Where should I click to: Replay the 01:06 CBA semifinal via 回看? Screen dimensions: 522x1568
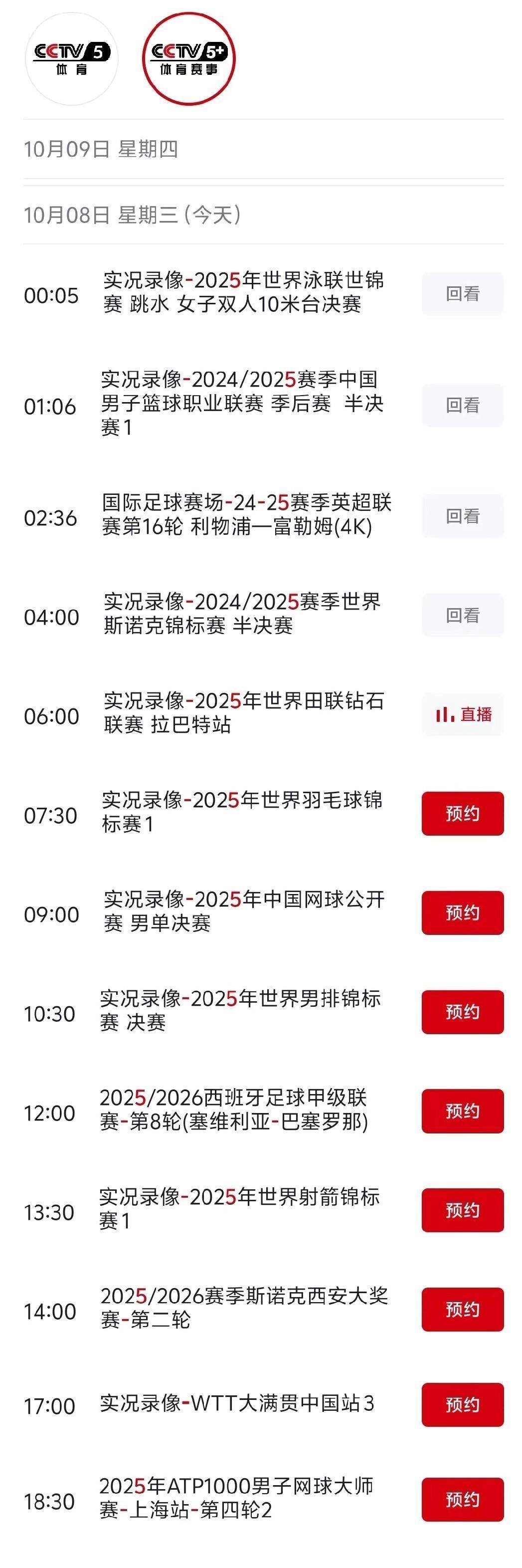click(x=462, y=406)
